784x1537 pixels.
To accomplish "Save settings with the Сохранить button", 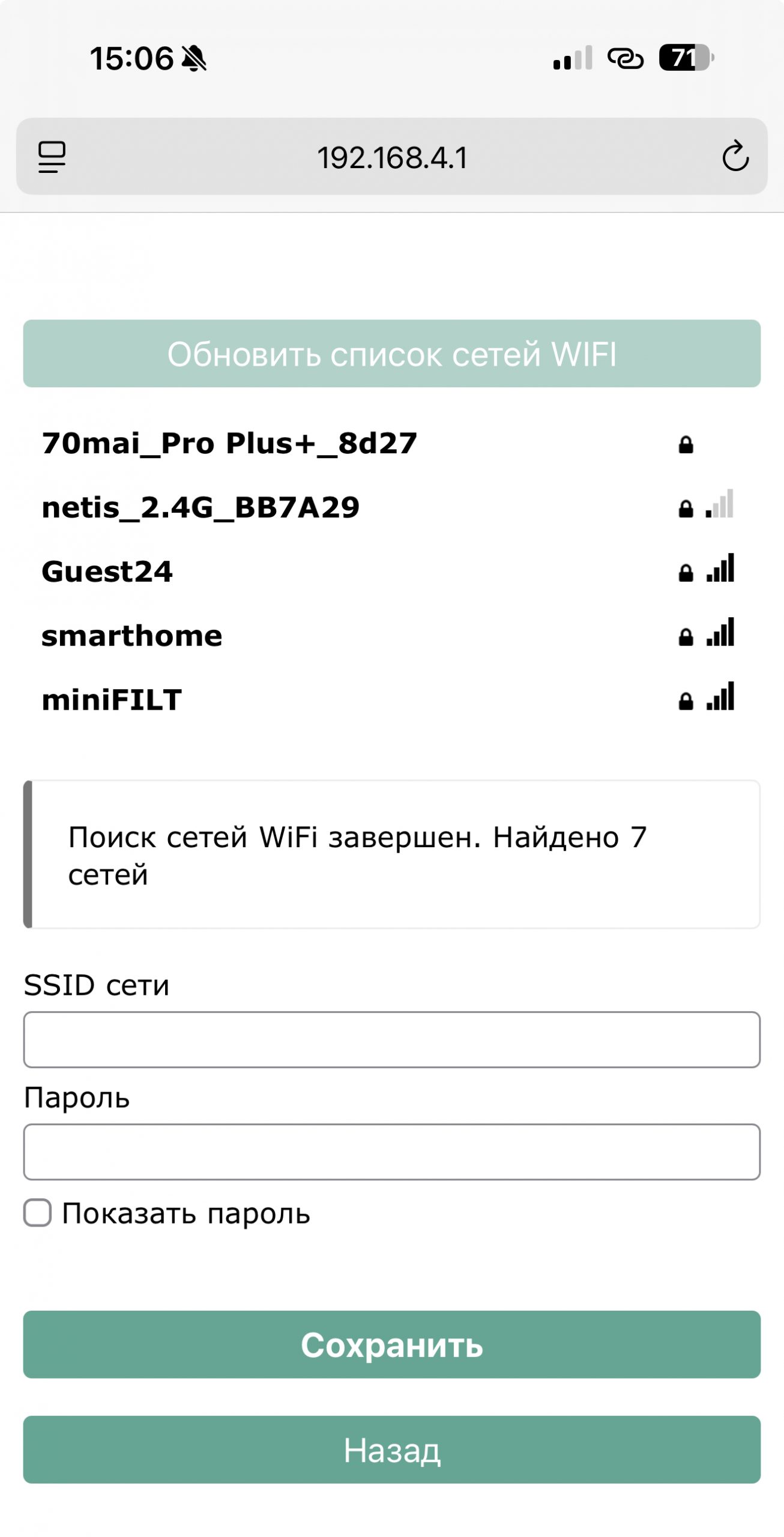I will pyautogui.click(x=391, y=1345).
